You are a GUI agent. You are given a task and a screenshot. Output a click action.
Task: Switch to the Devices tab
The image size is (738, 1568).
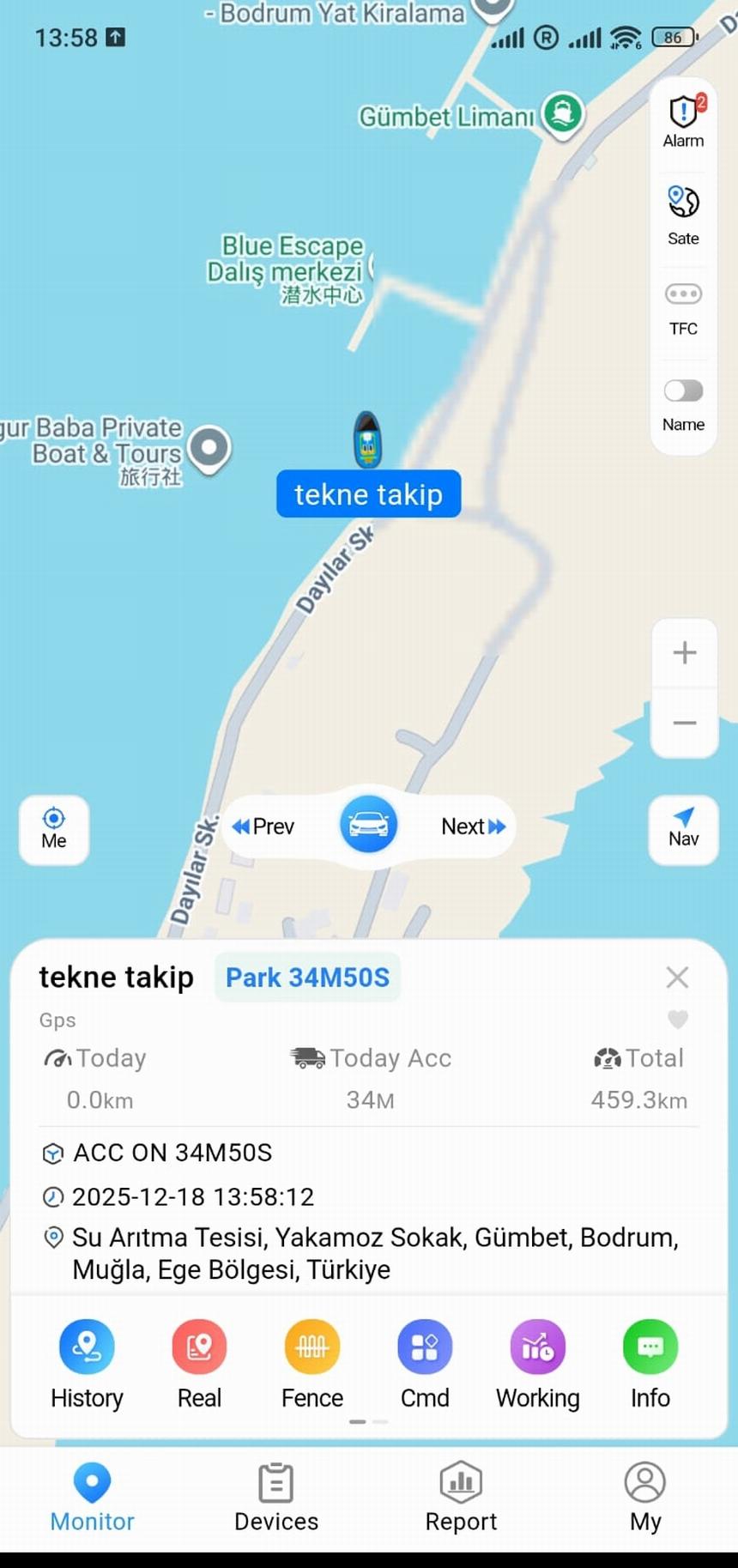276,1498
